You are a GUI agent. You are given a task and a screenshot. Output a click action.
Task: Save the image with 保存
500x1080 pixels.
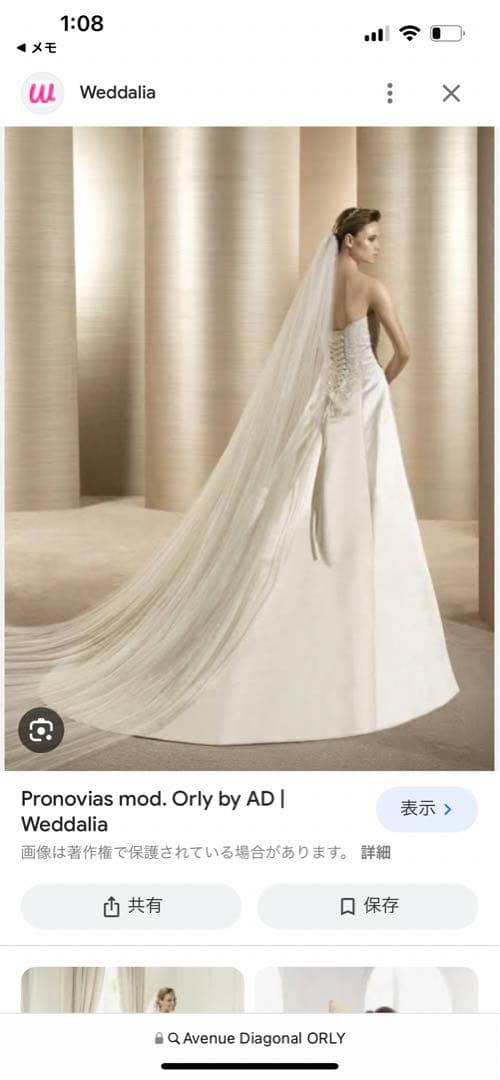(368, 906)
